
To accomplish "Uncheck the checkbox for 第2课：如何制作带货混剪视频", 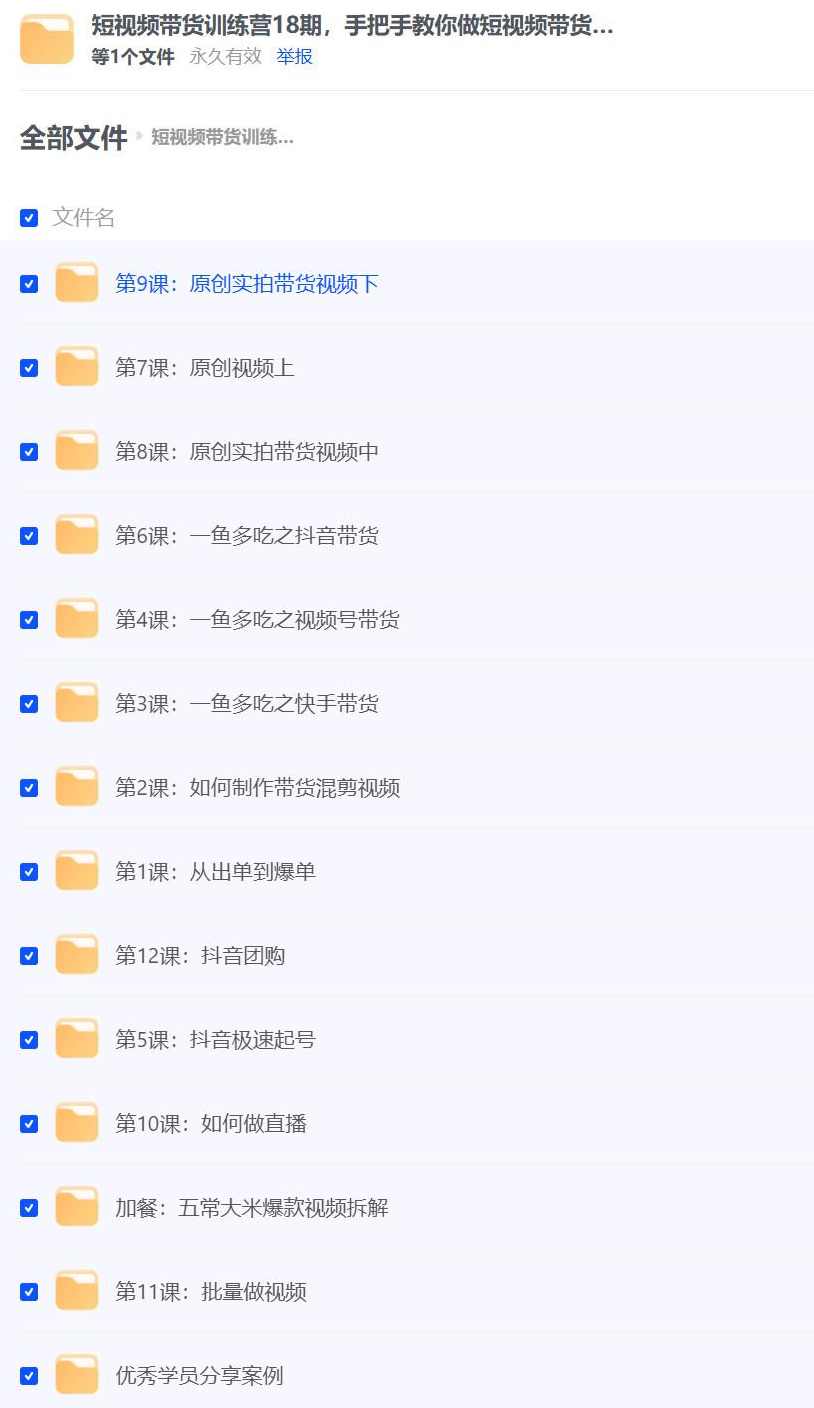I will [29, 787].
